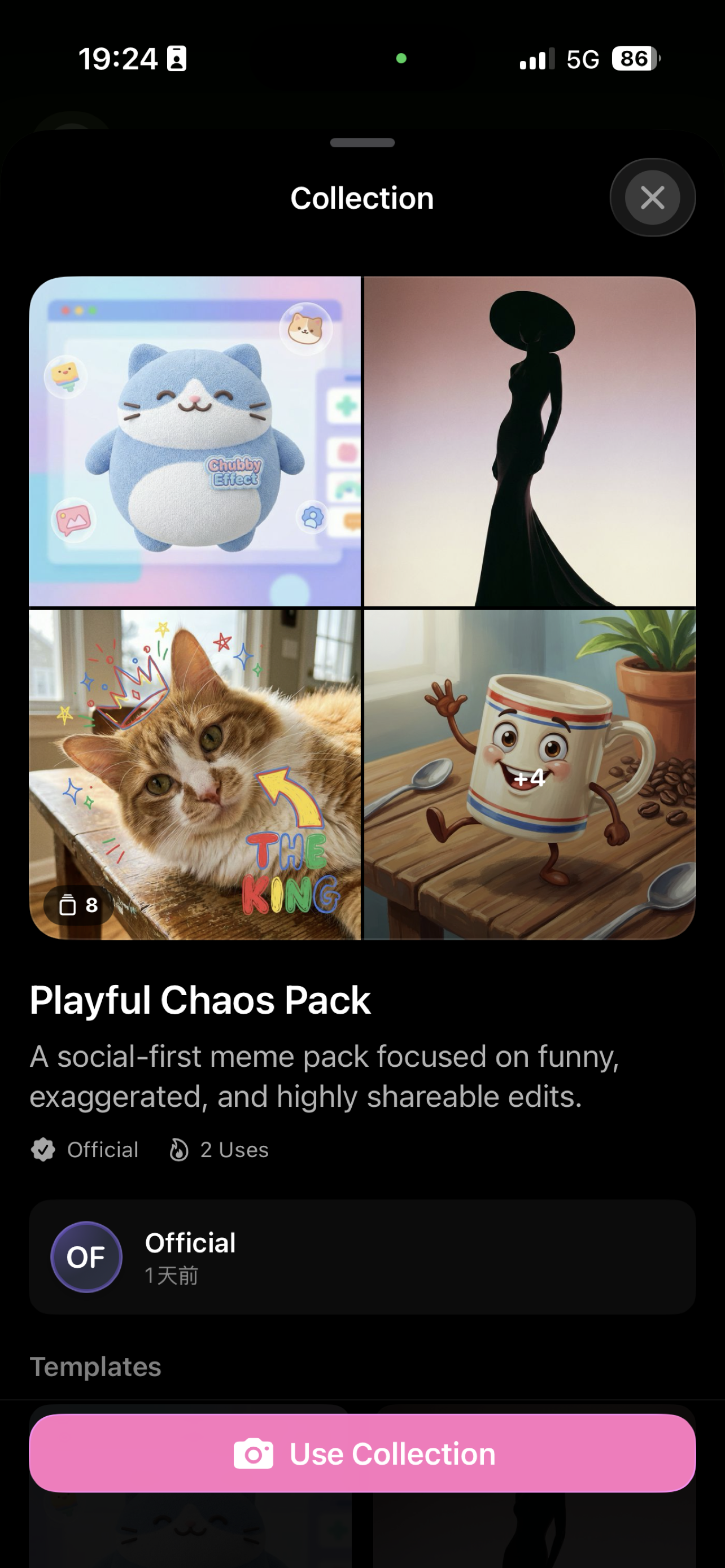This screenshot has height=1568, width=725.
Task: Open the silhouette woman in hat template
Action: pos(530,441)
